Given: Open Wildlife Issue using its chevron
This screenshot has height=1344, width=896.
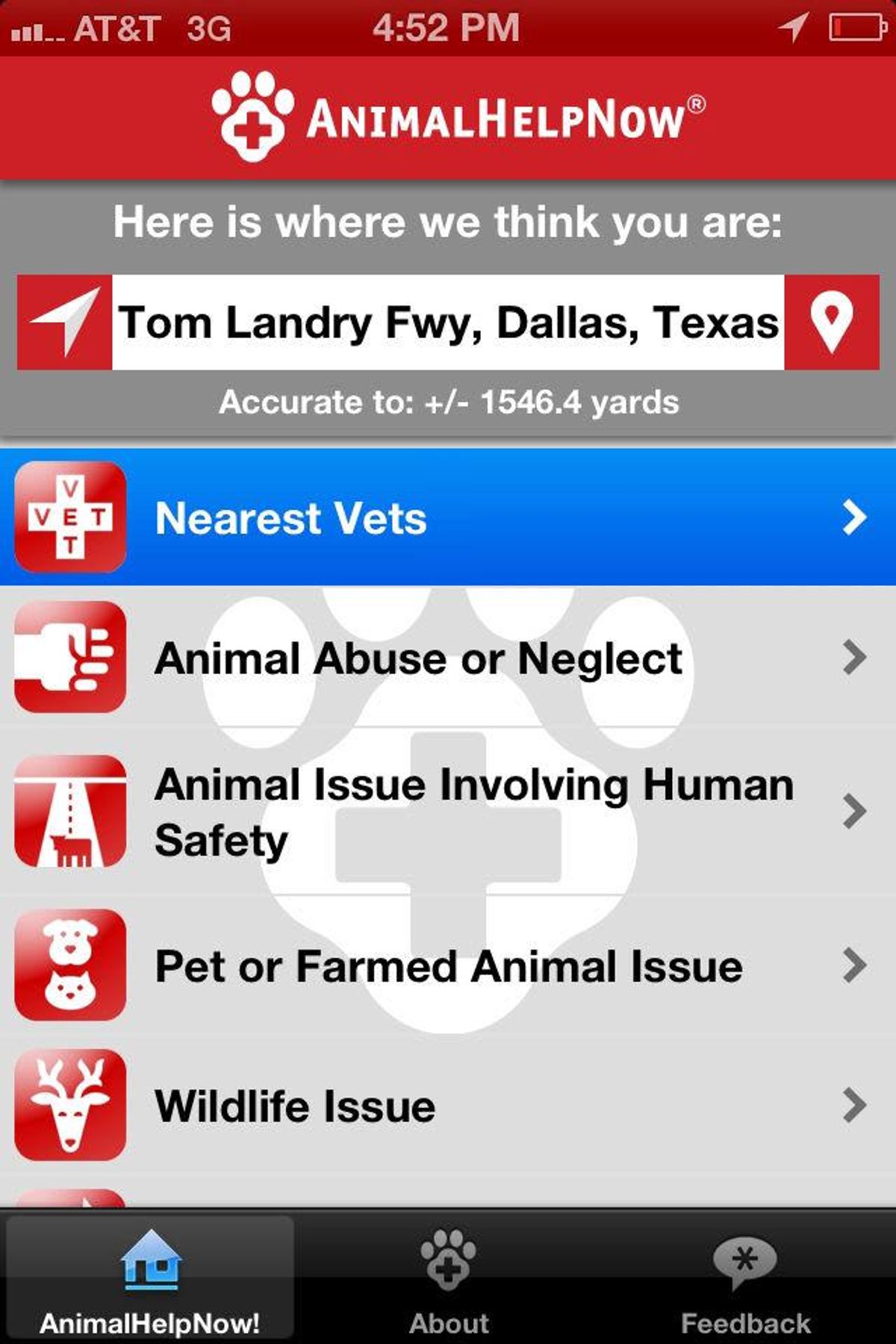Looking at the screenshot, I should 851,1105.
